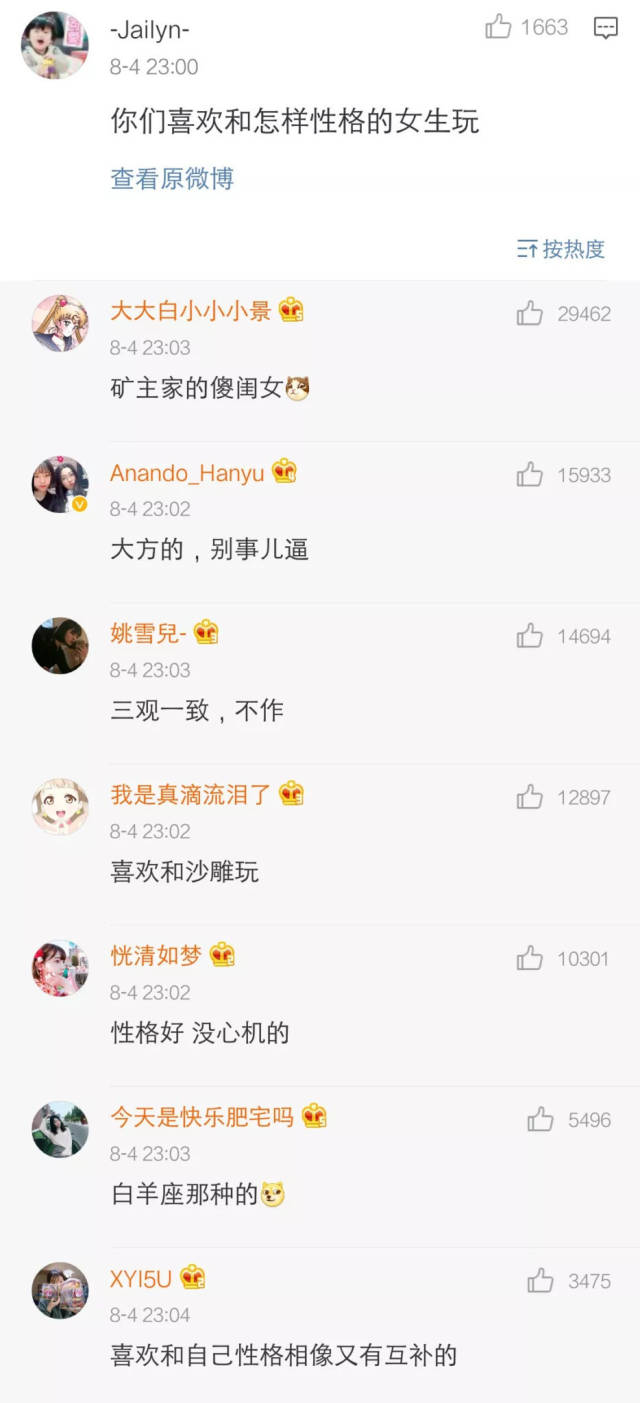Like the comment by 今天是快乐肥宅吗
Viewport: 640px width, 1403px height.
[541, 1120]
